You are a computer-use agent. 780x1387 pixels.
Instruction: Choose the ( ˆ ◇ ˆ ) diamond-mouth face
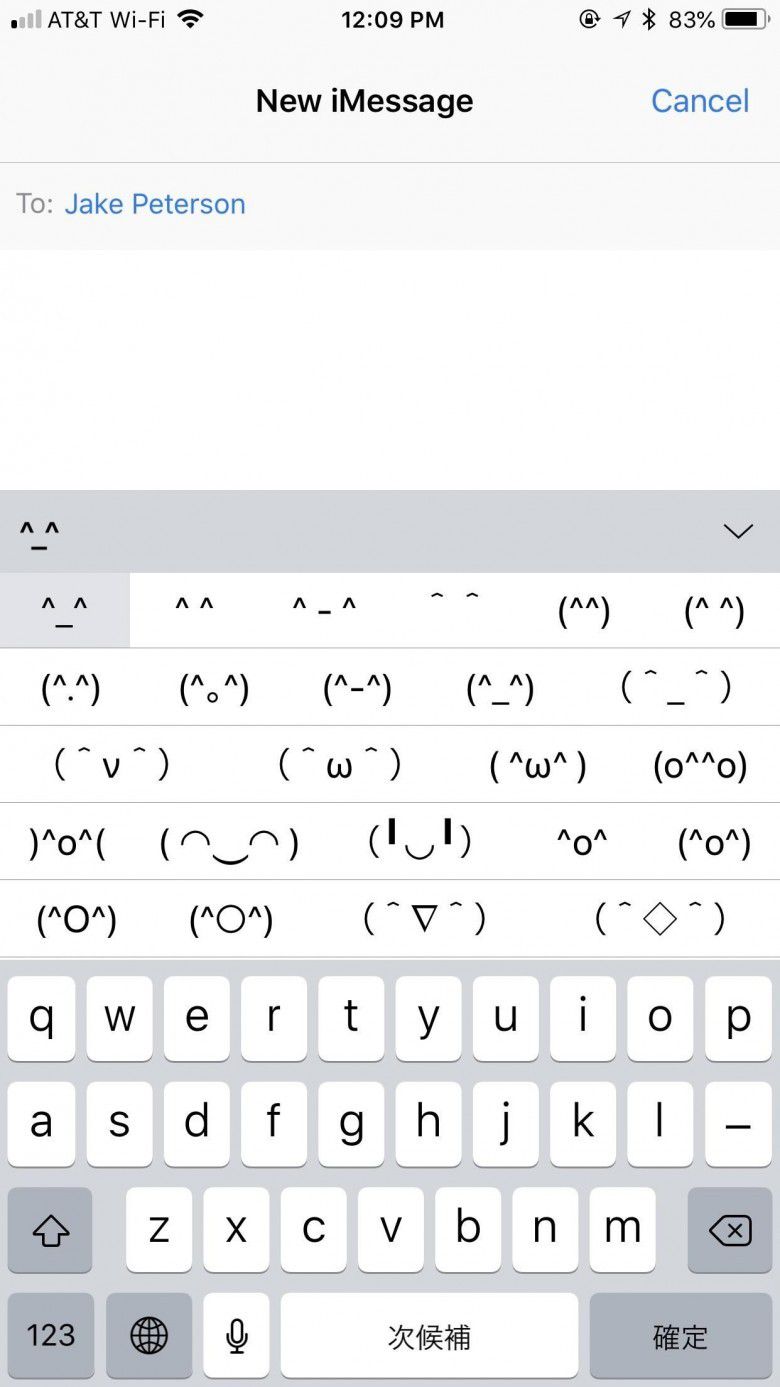[659, 919]
